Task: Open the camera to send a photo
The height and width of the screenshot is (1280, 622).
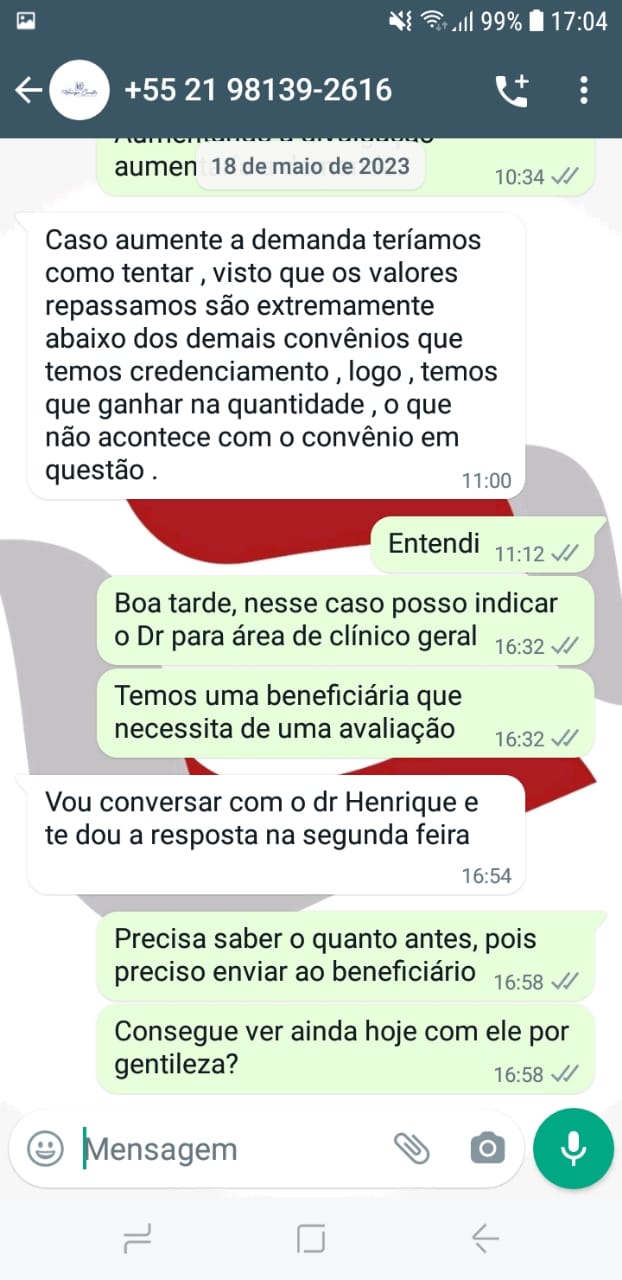Action: click(487, 1148)
